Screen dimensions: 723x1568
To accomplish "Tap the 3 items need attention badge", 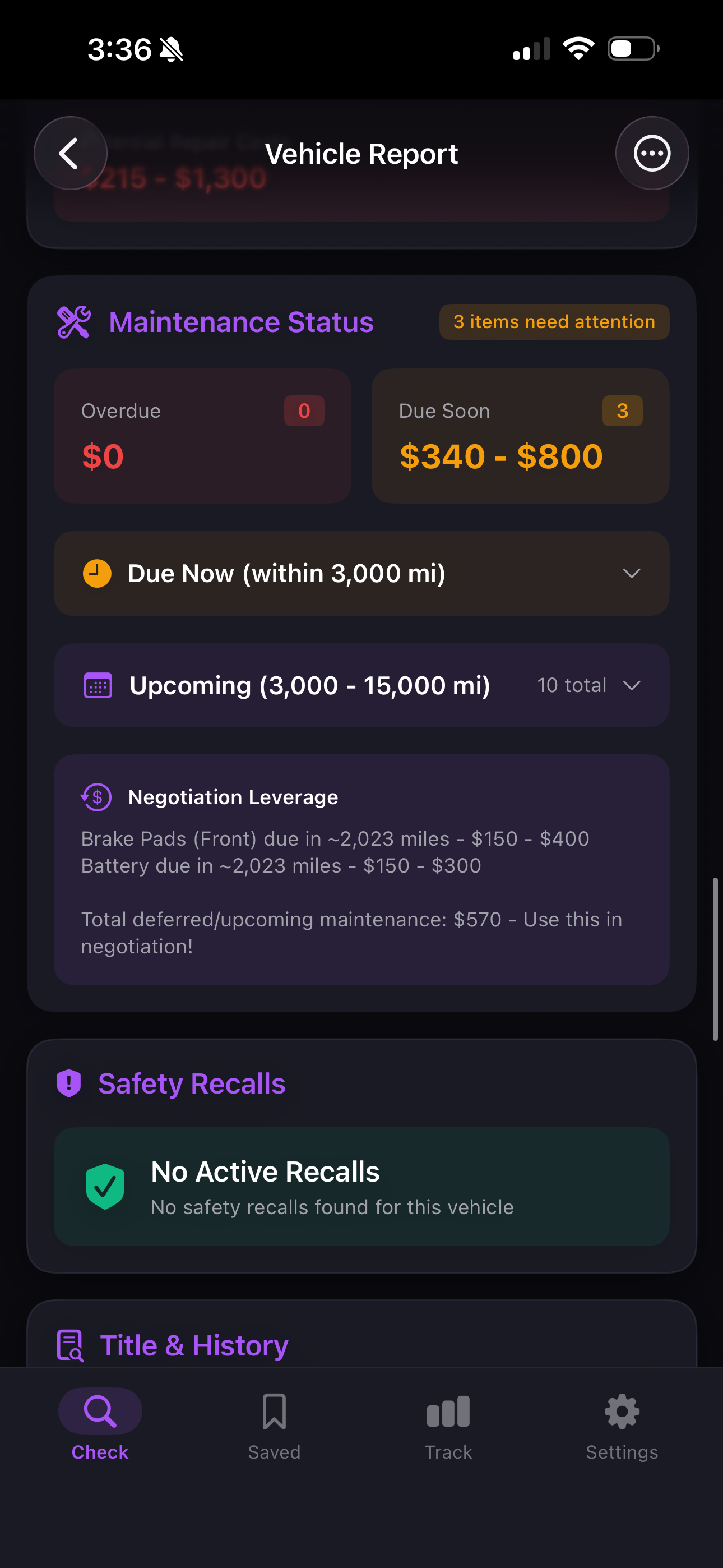I will pyautogui.click(x=553, y=321).
